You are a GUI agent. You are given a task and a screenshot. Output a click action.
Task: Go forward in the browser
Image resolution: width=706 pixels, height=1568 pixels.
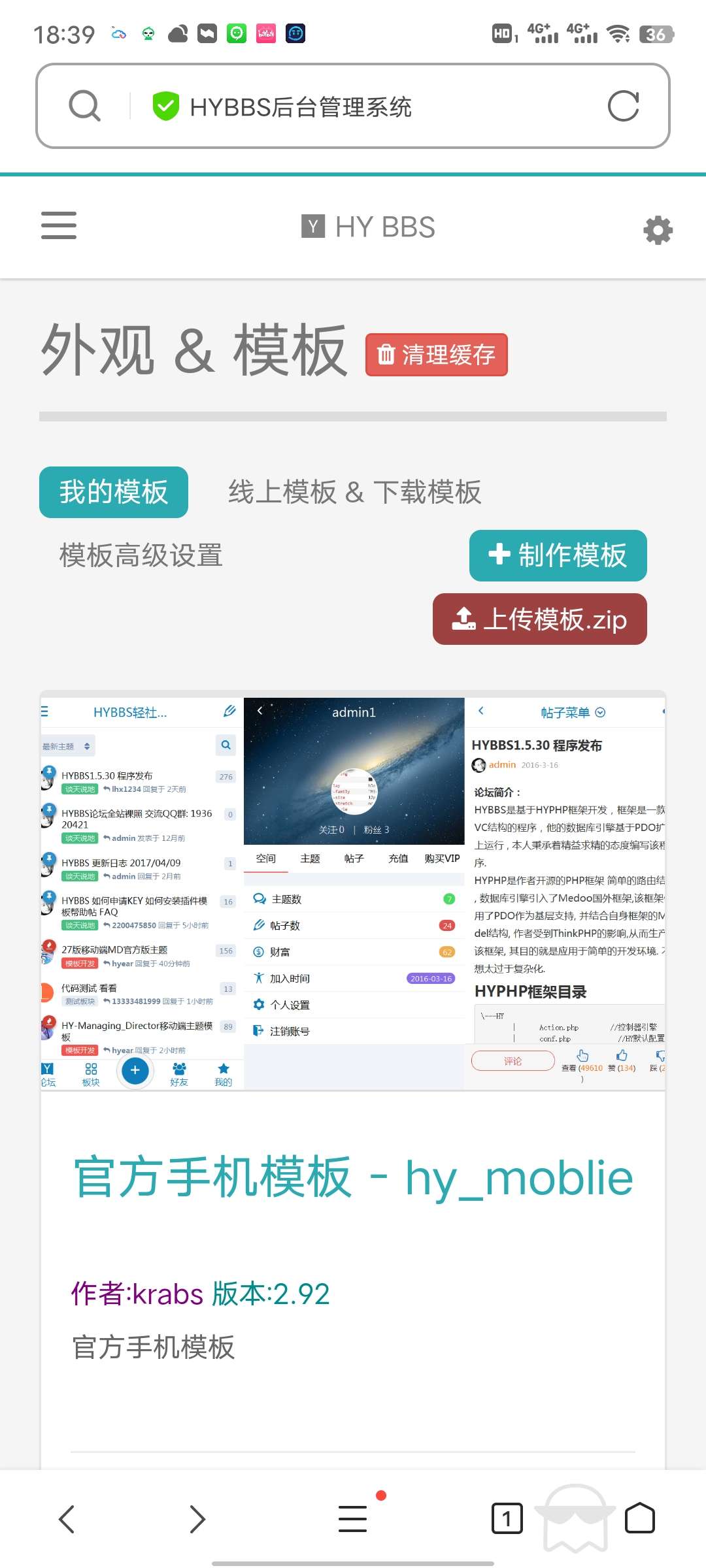click(197, 1518)
